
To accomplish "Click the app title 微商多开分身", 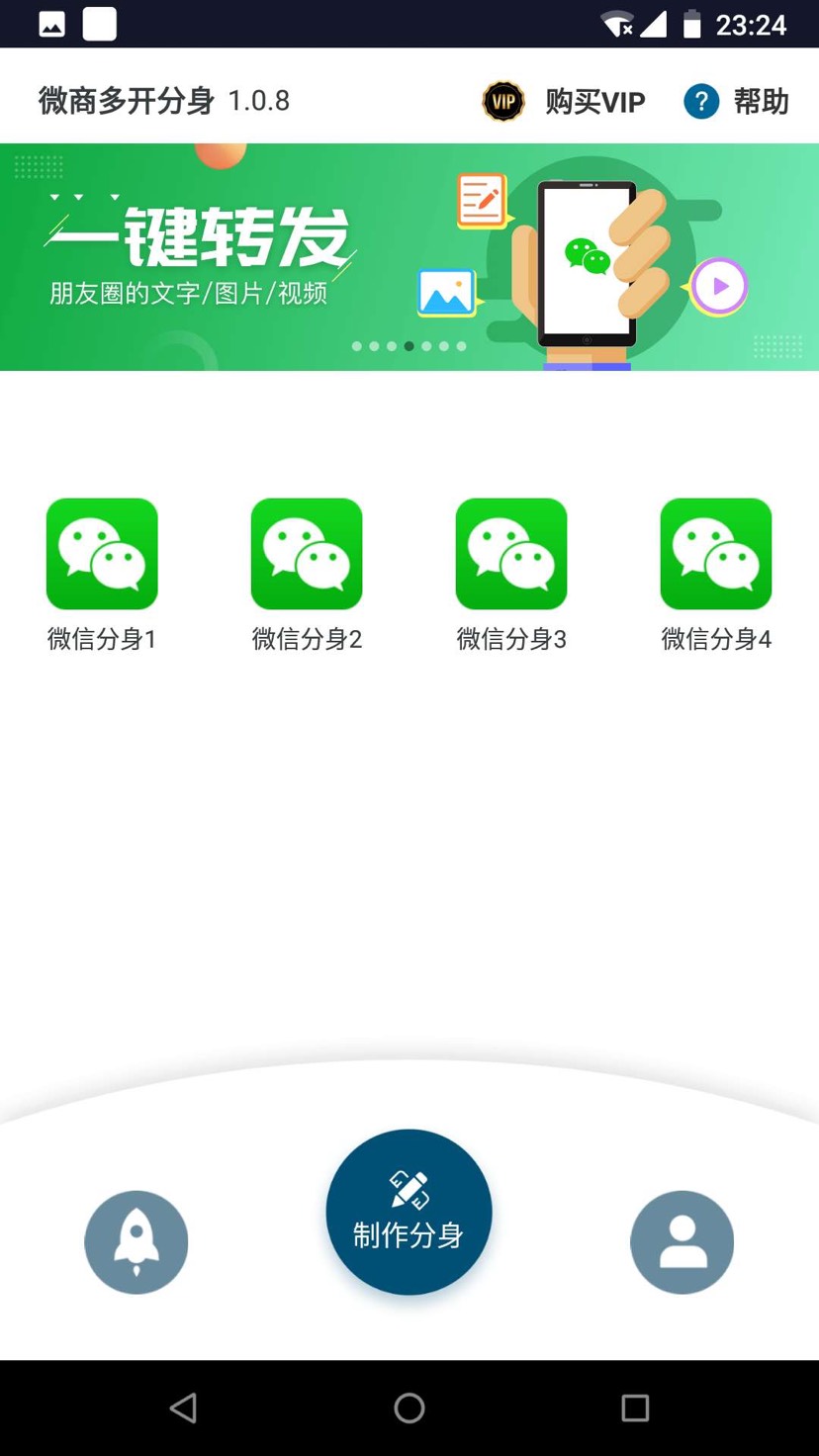I will [x=124, y=100].
